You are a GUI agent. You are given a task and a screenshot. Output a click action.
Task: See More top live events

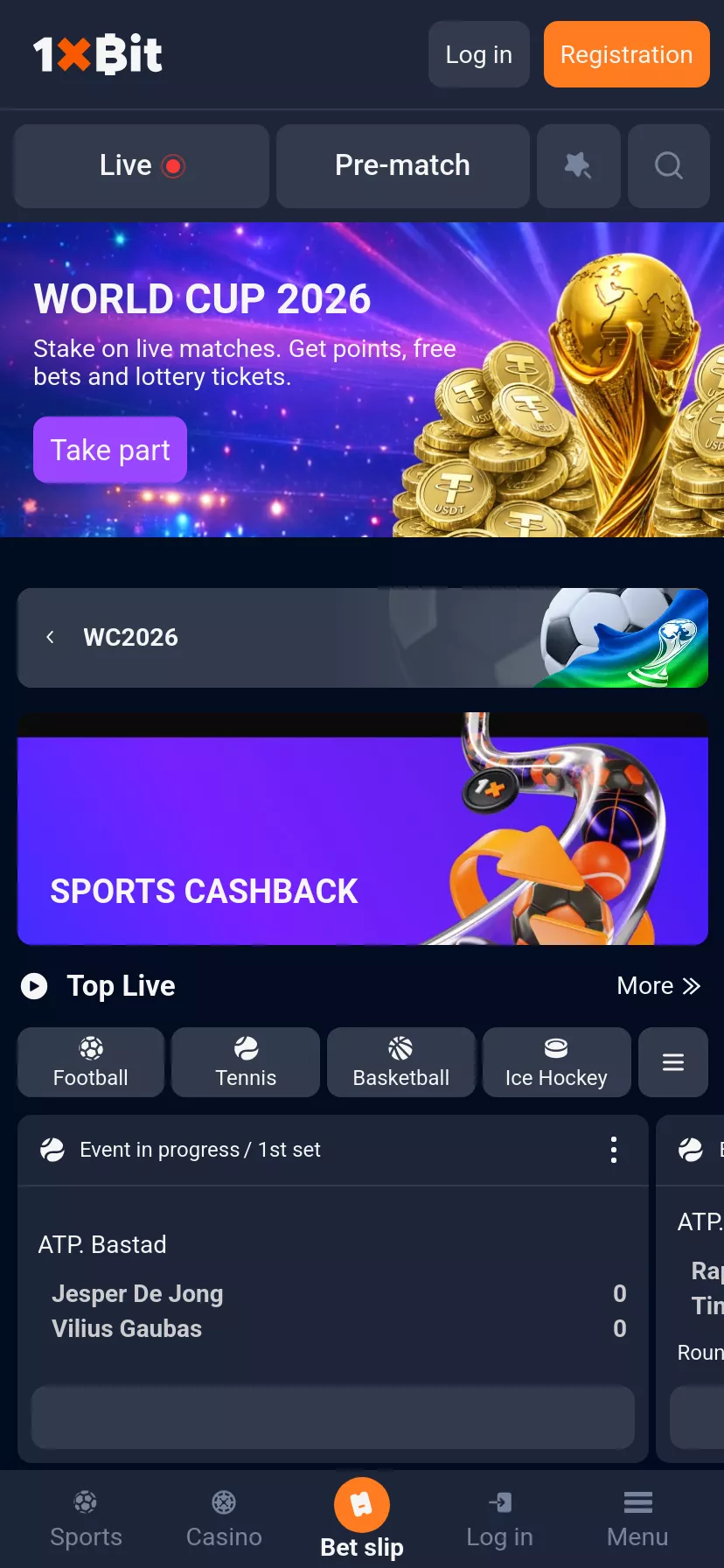click(x=658, y=986)
